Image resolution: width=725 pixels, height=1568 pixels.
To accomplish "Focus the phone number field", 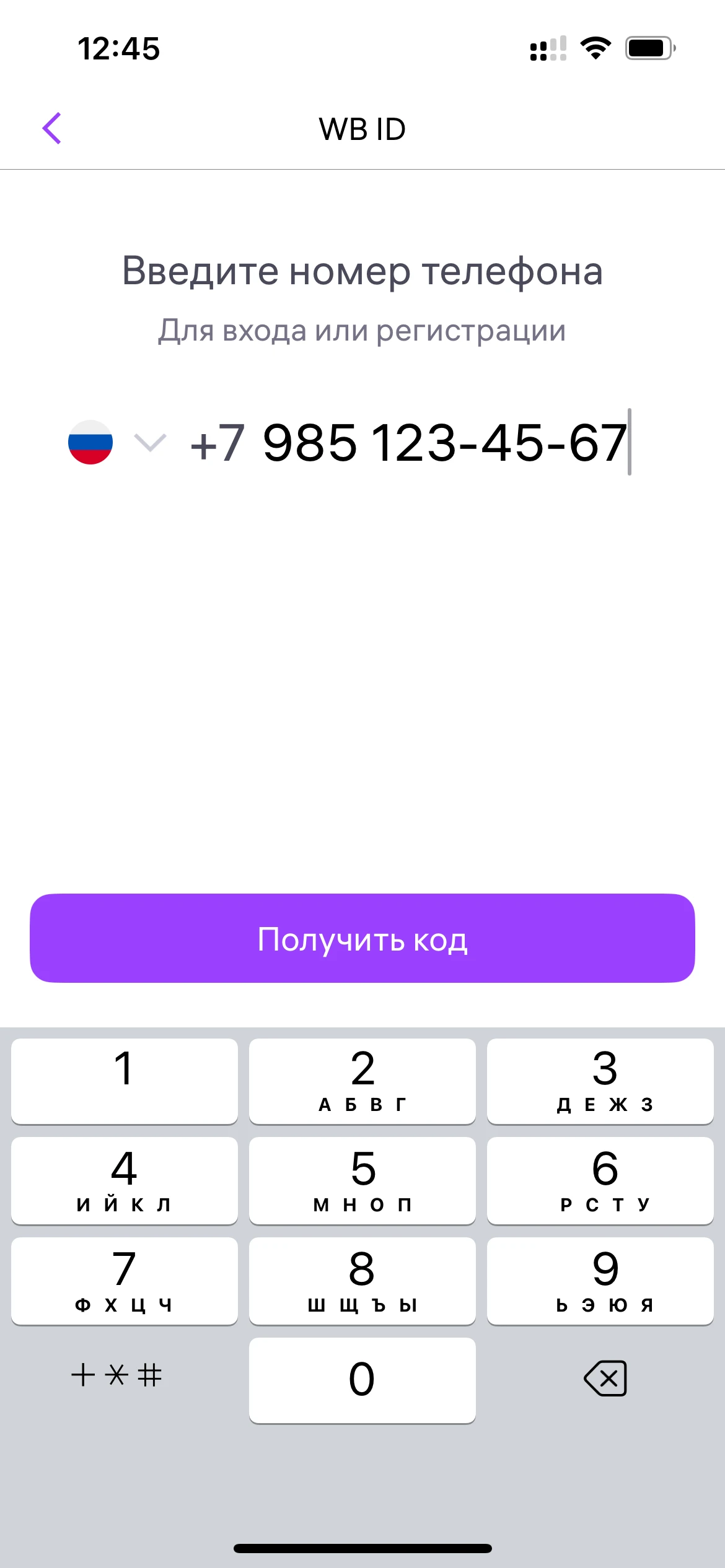I will (409, 443).
